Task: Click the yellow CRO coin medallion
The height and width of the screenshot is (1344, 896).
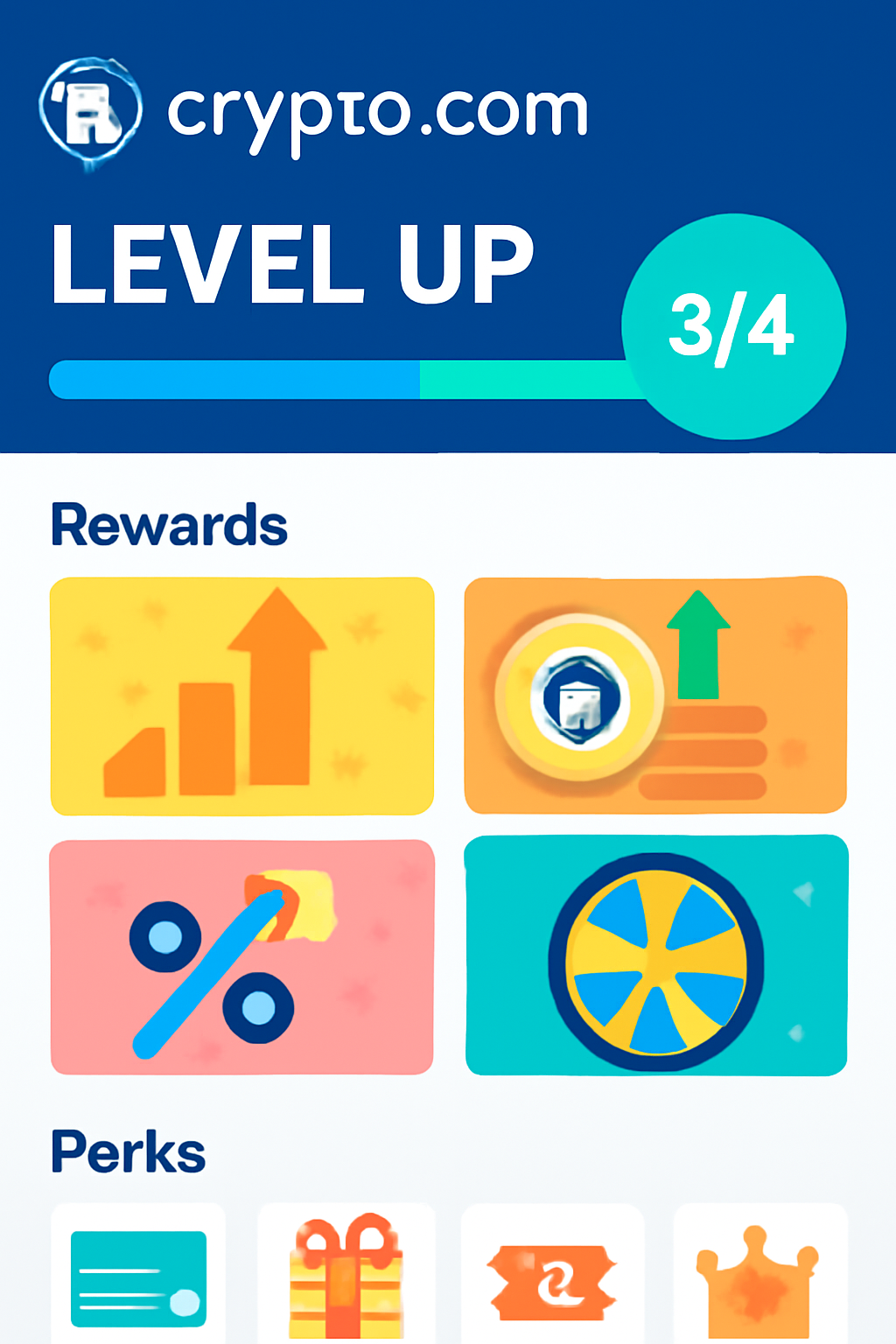Action: [x=580, y=696]
